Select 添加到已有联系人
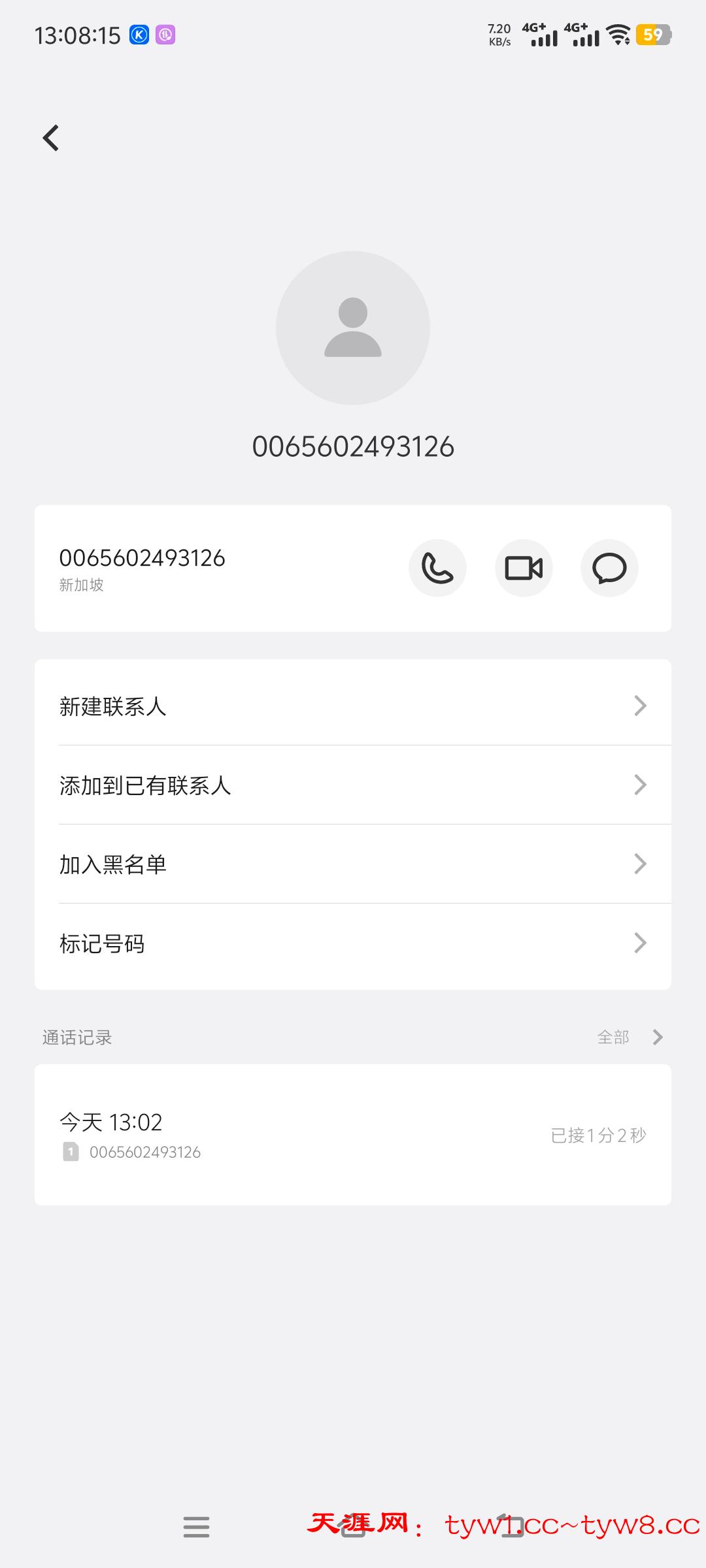This screenshot has height=1568, width=706. click(353, 785)
